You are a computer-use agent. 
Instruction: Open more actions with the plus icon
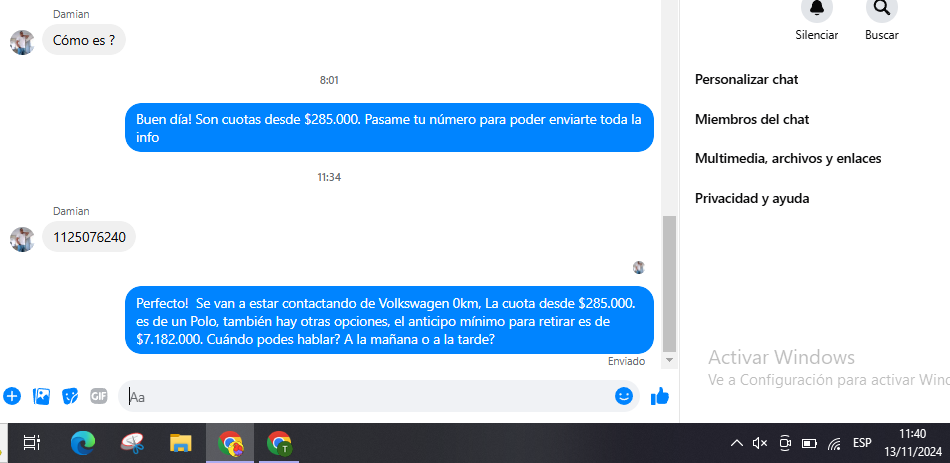[12, 396]
